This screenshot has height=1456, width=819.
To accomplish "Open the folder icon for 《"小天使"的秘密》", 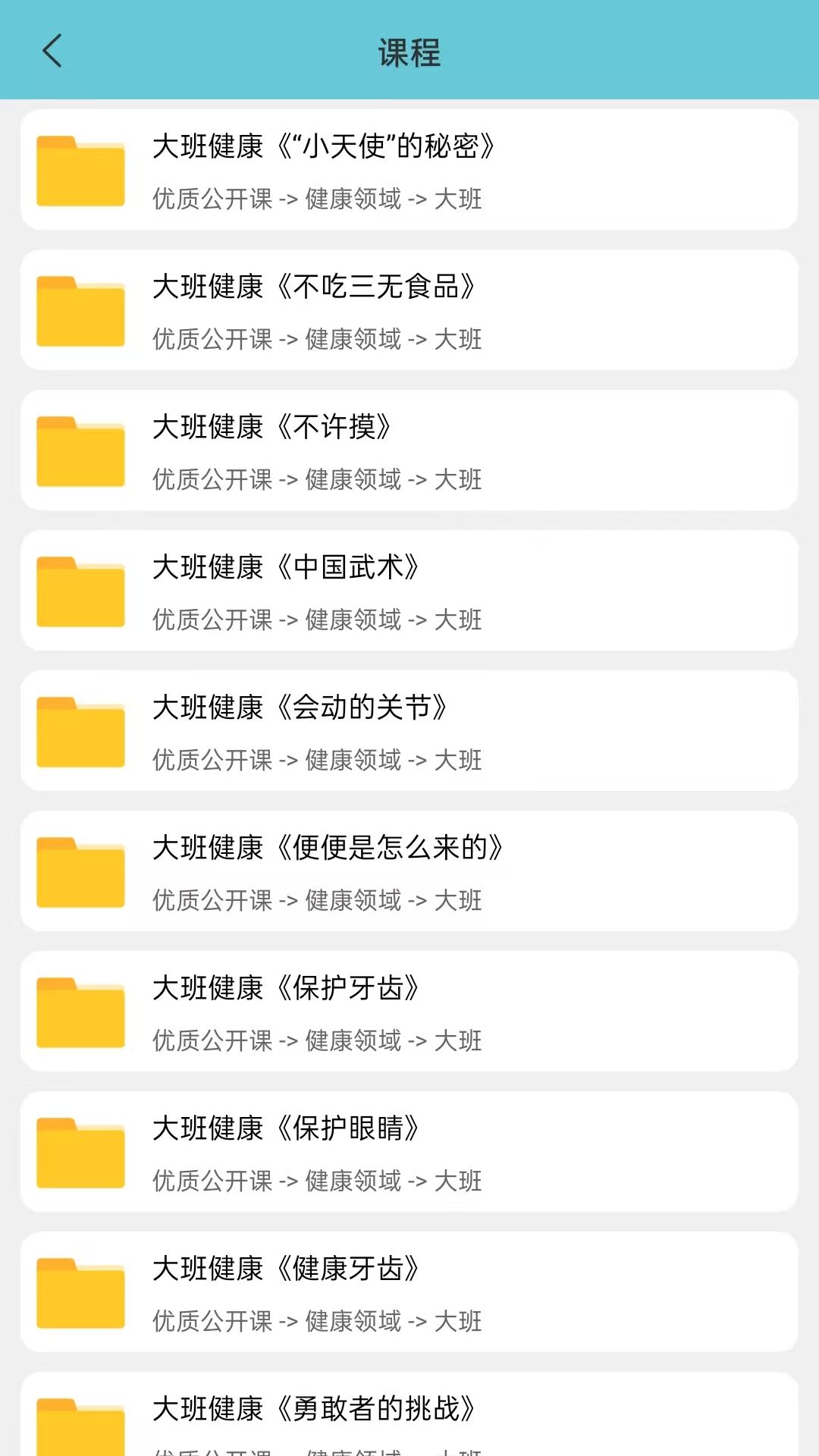I will tap(80, 169).
